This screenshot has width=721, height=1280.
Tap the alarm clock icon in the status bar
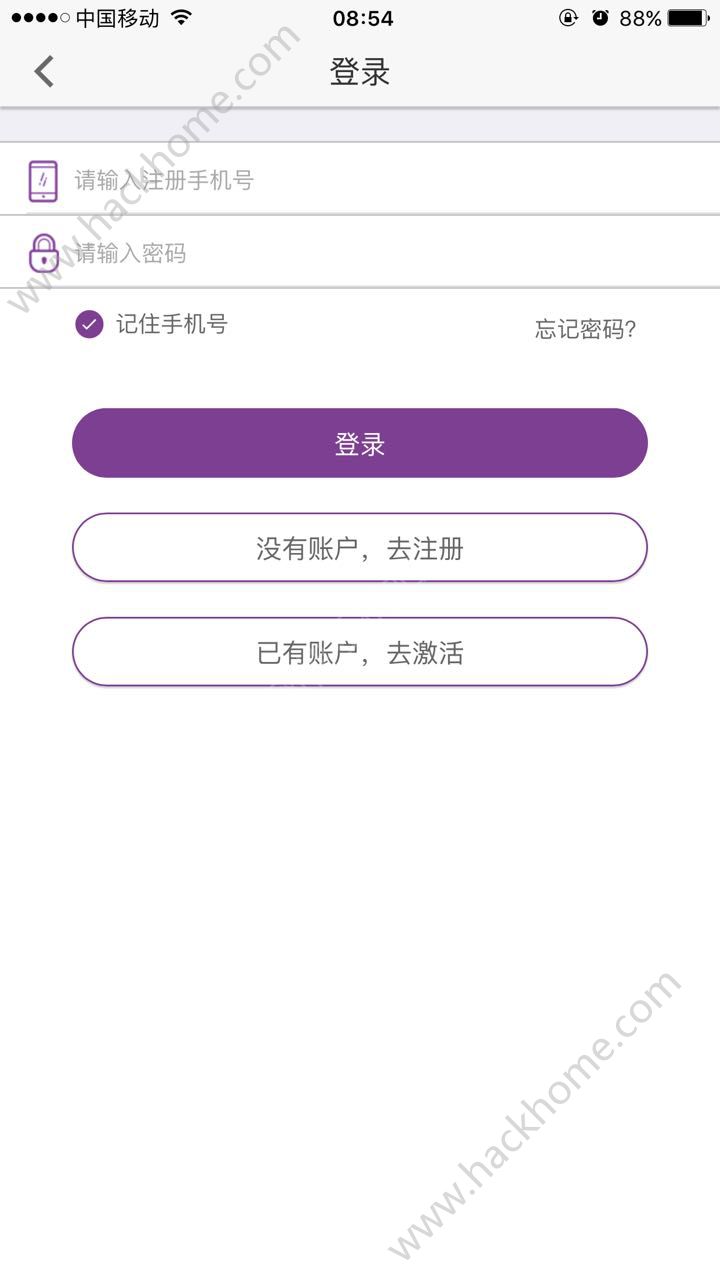tap(601, 17)
